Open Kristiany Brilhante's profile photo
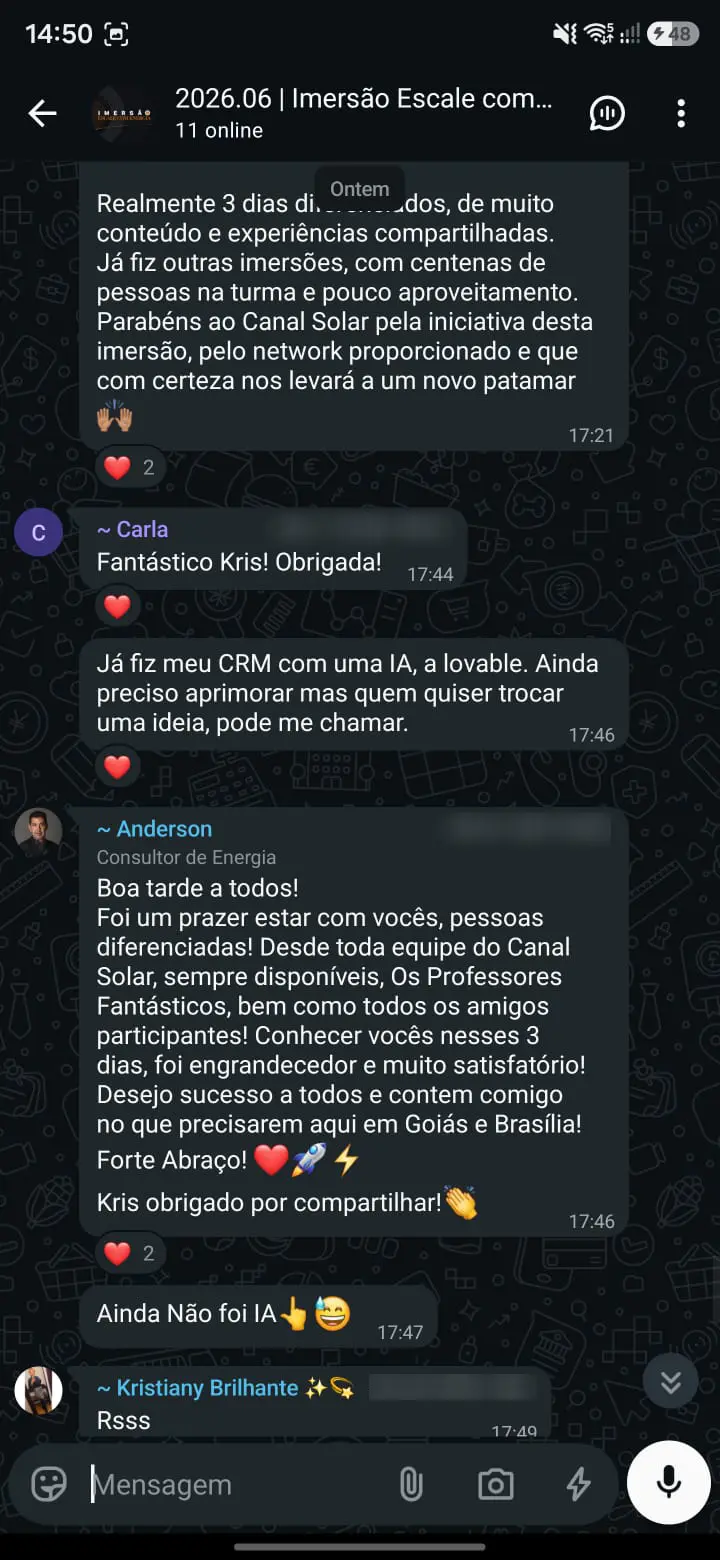This screenshot has height=1560, width=720. click(x=38, y=1391)
